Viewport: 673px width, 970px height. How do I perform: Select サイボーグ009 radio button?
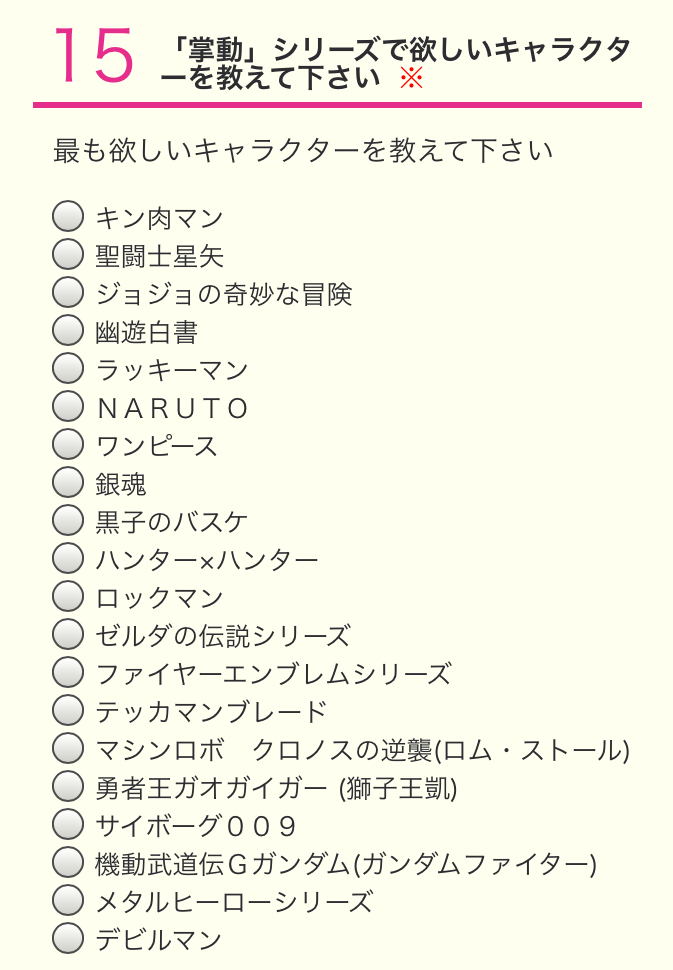point(67,824)
